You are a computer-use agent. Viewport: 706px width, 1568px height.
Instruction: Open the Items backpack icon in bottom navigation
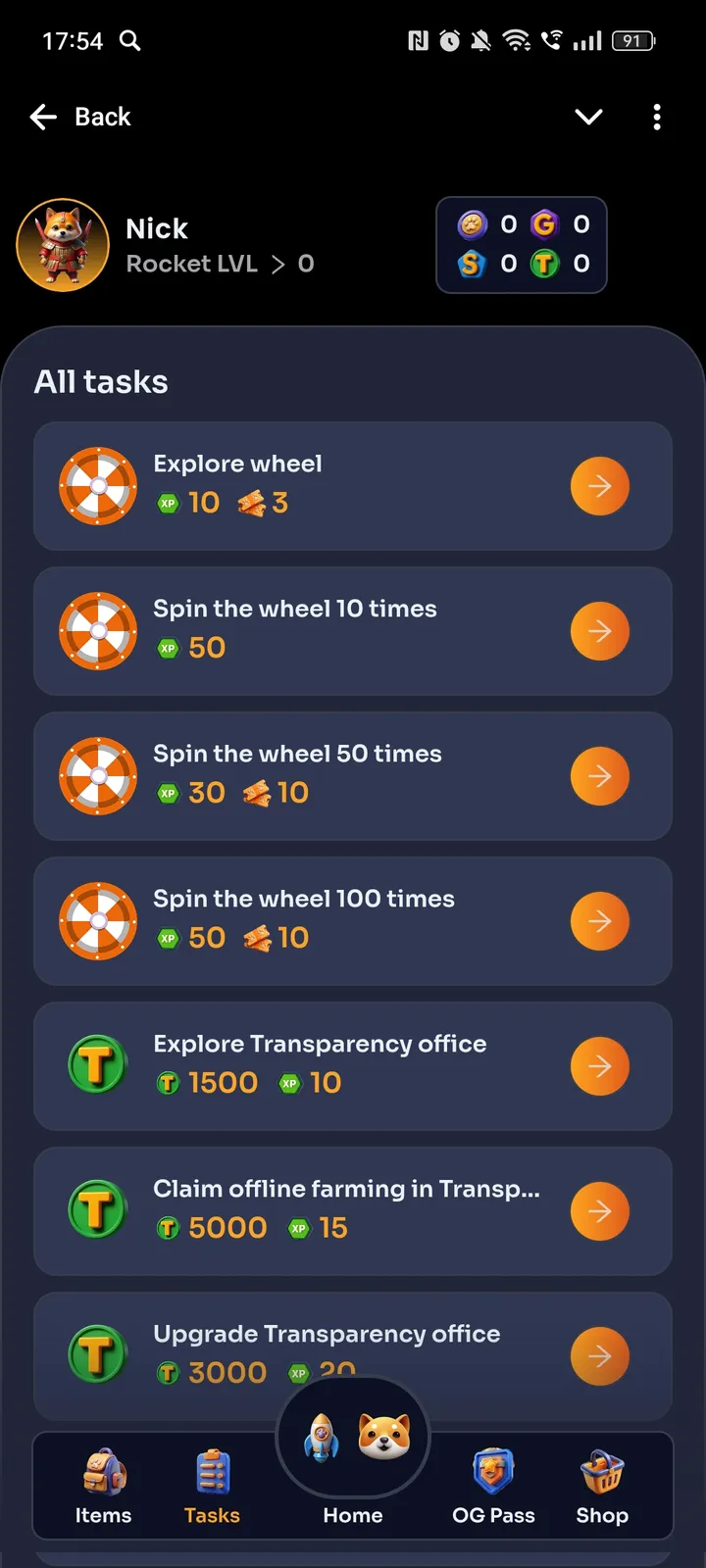(103, 1473)
